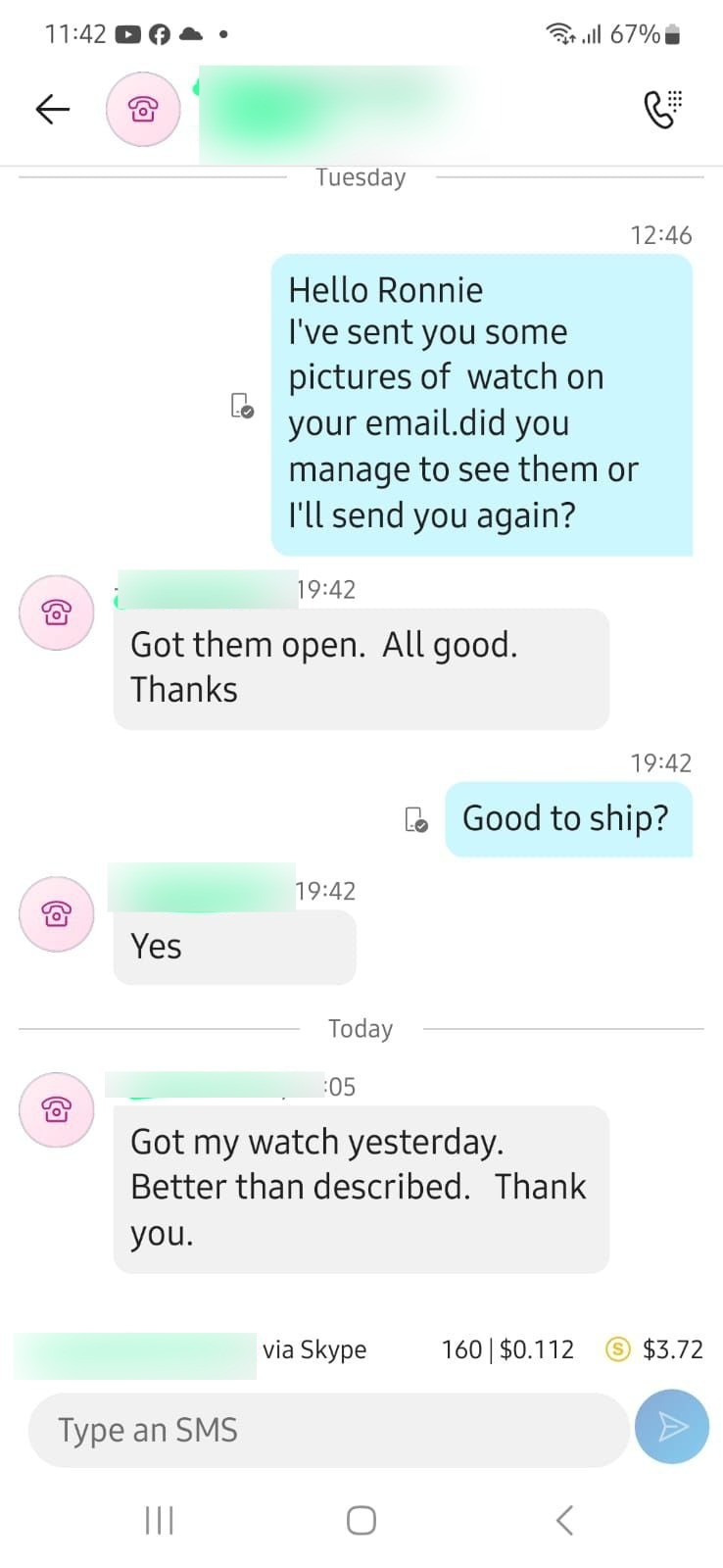
Task: Open recent apps from navigation bar
Action: (160, 1520)
